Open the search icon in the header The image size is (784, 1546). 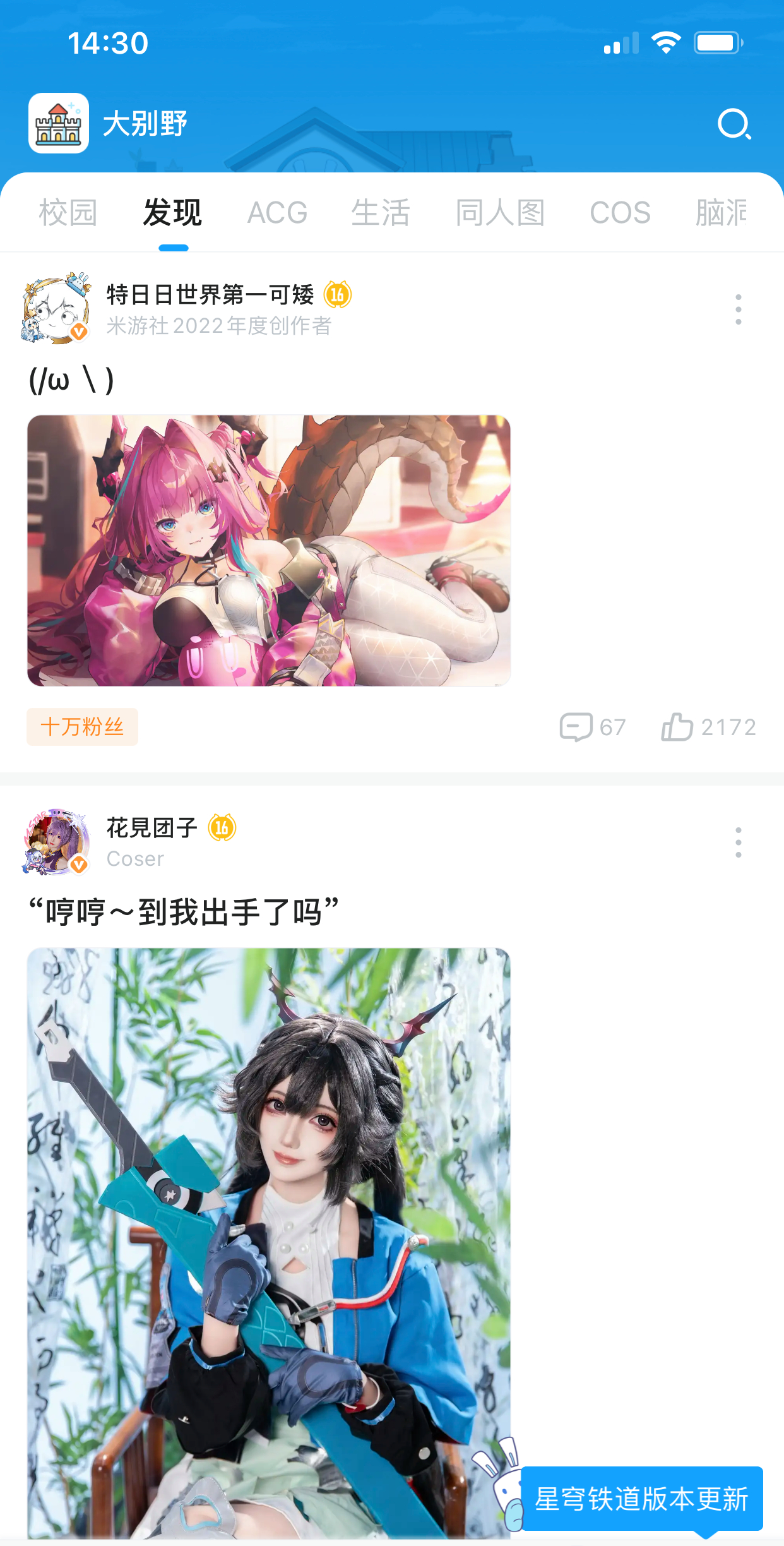pyautogui.click(x=734, y=124)
